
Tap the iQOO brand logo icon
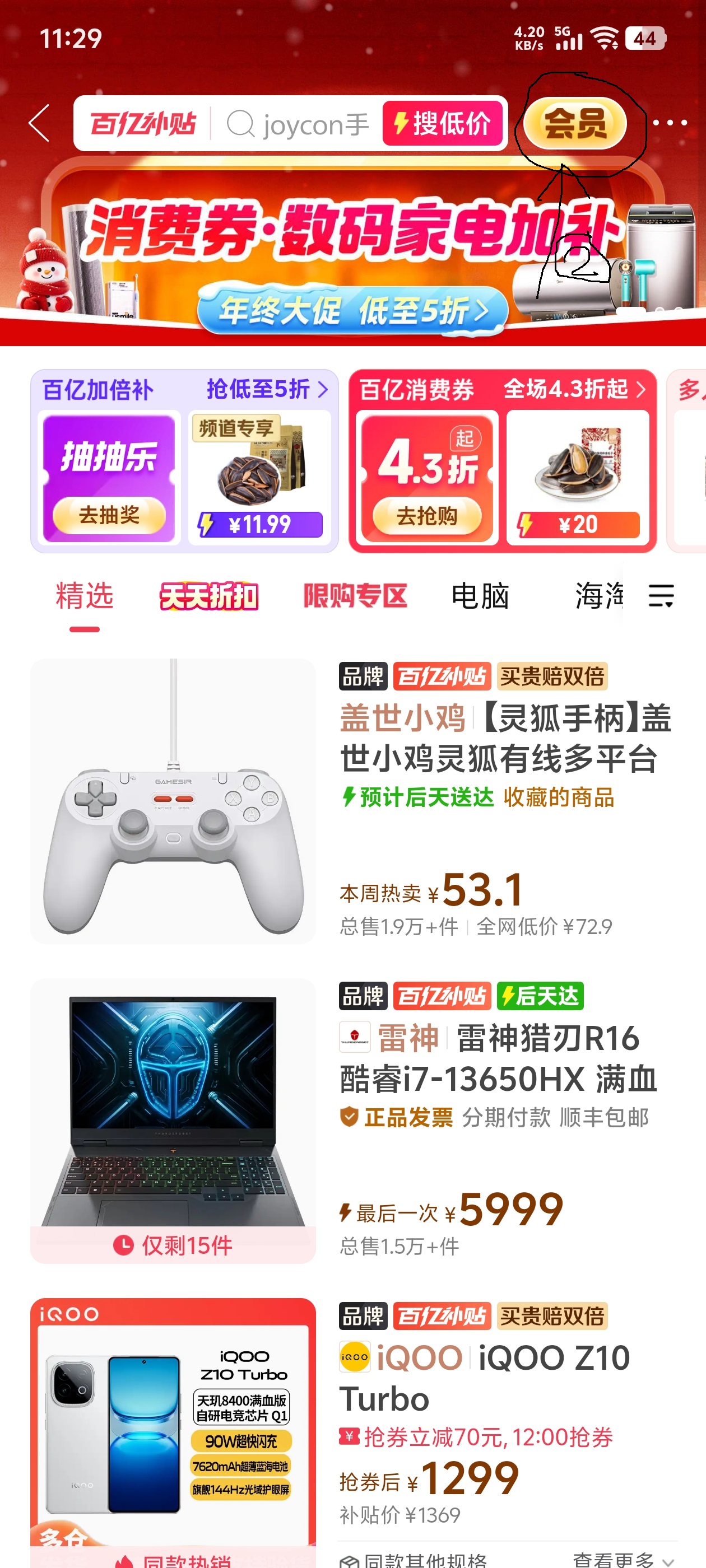(356, 1358)
